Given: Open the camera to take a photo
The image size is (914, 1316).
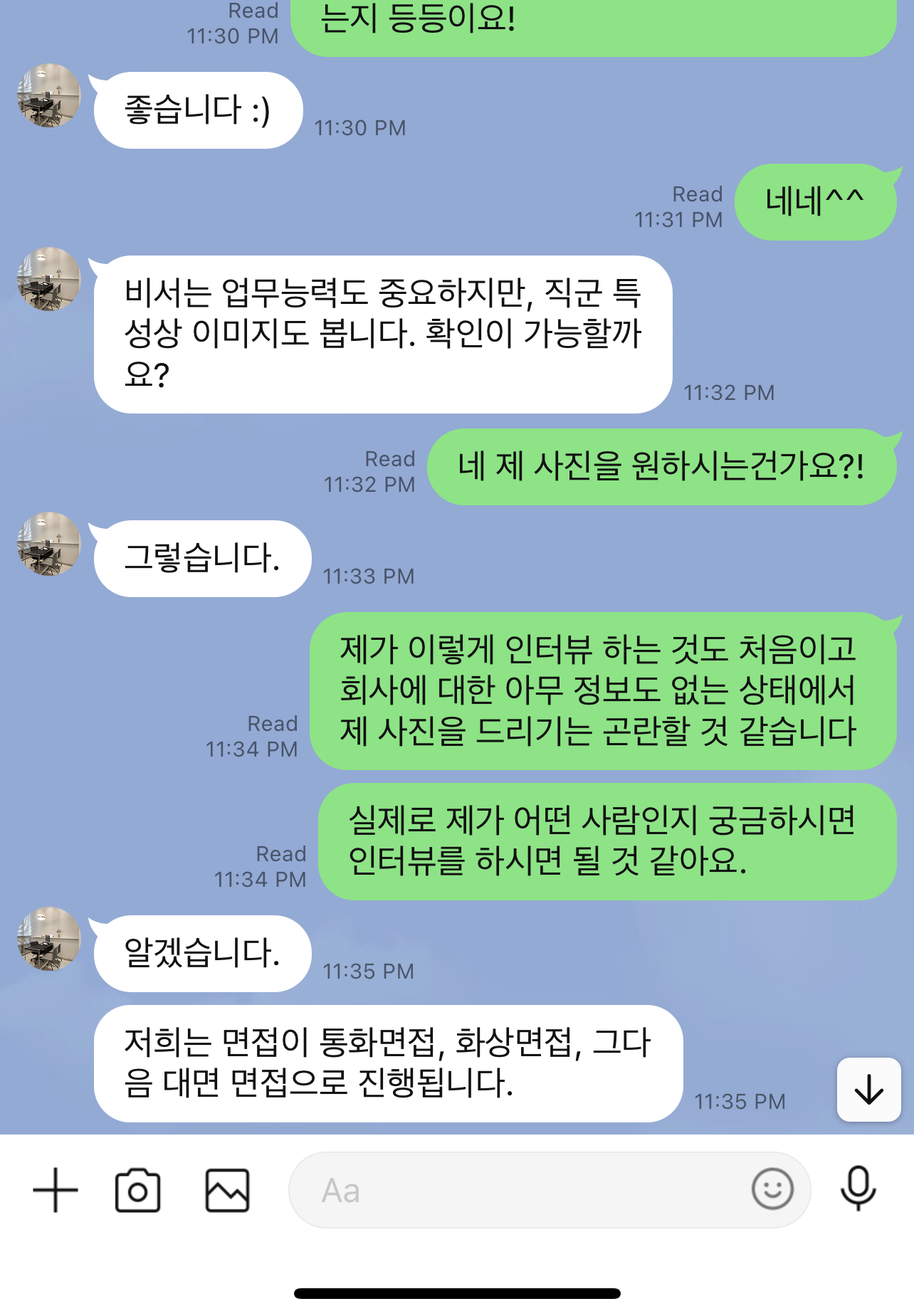Looking at the screenshot, I should (x=137, y=1190).
